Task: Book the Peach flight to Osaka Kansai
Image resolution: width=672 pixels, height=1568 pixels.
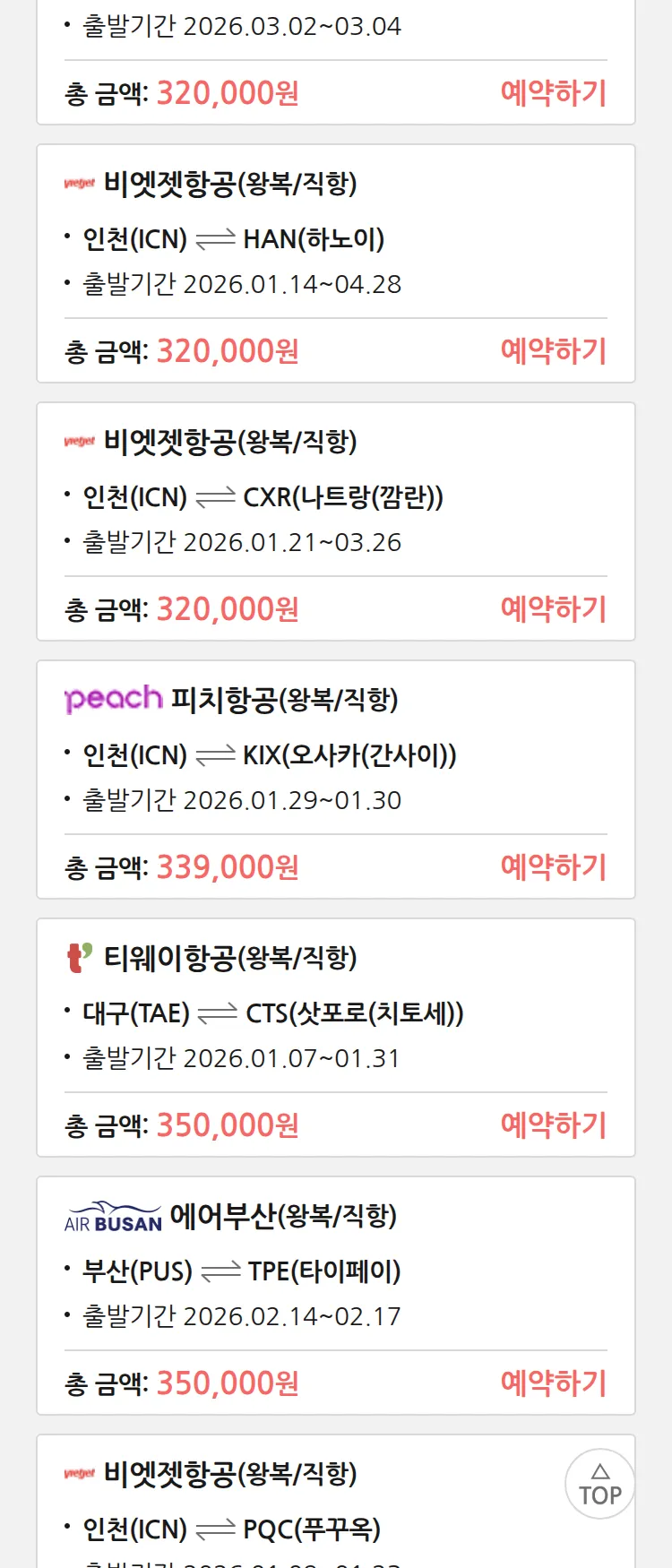Action: click(x=553, y=867)
